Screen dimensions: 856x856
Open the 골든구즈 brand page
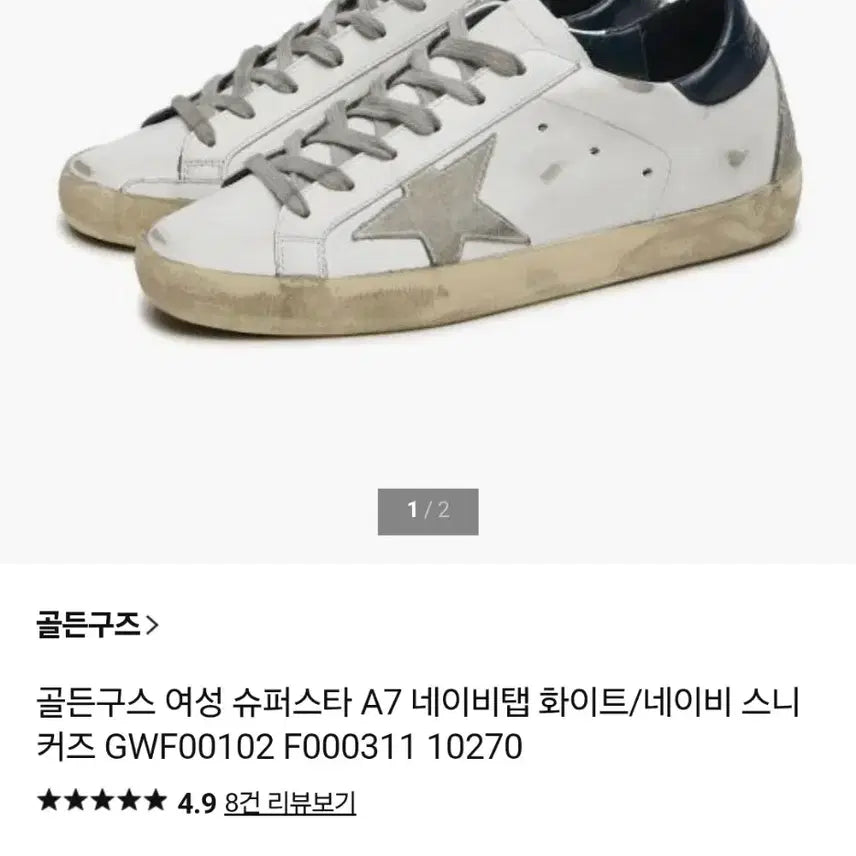96,626
